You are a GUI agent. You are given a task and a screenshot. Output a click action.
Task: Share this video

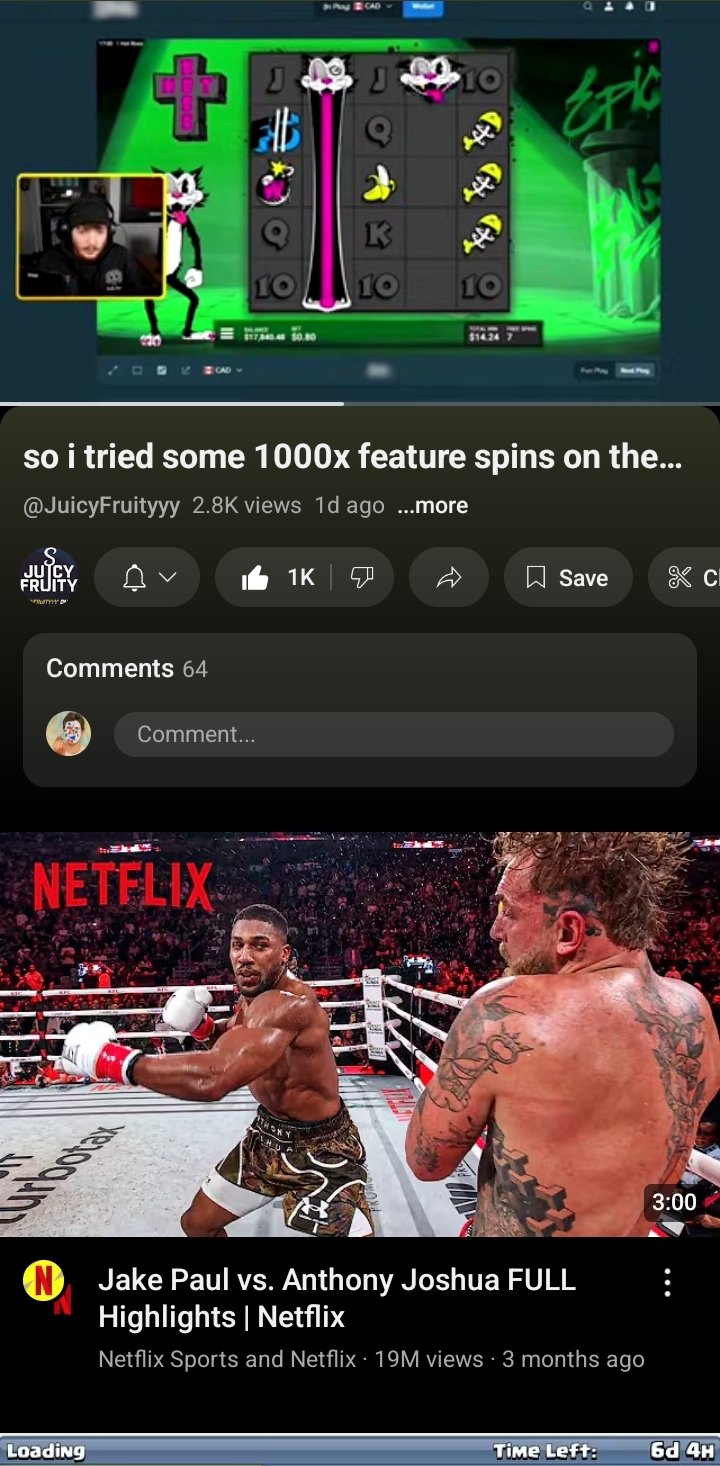pyautogui.click(x=449, y=578)
